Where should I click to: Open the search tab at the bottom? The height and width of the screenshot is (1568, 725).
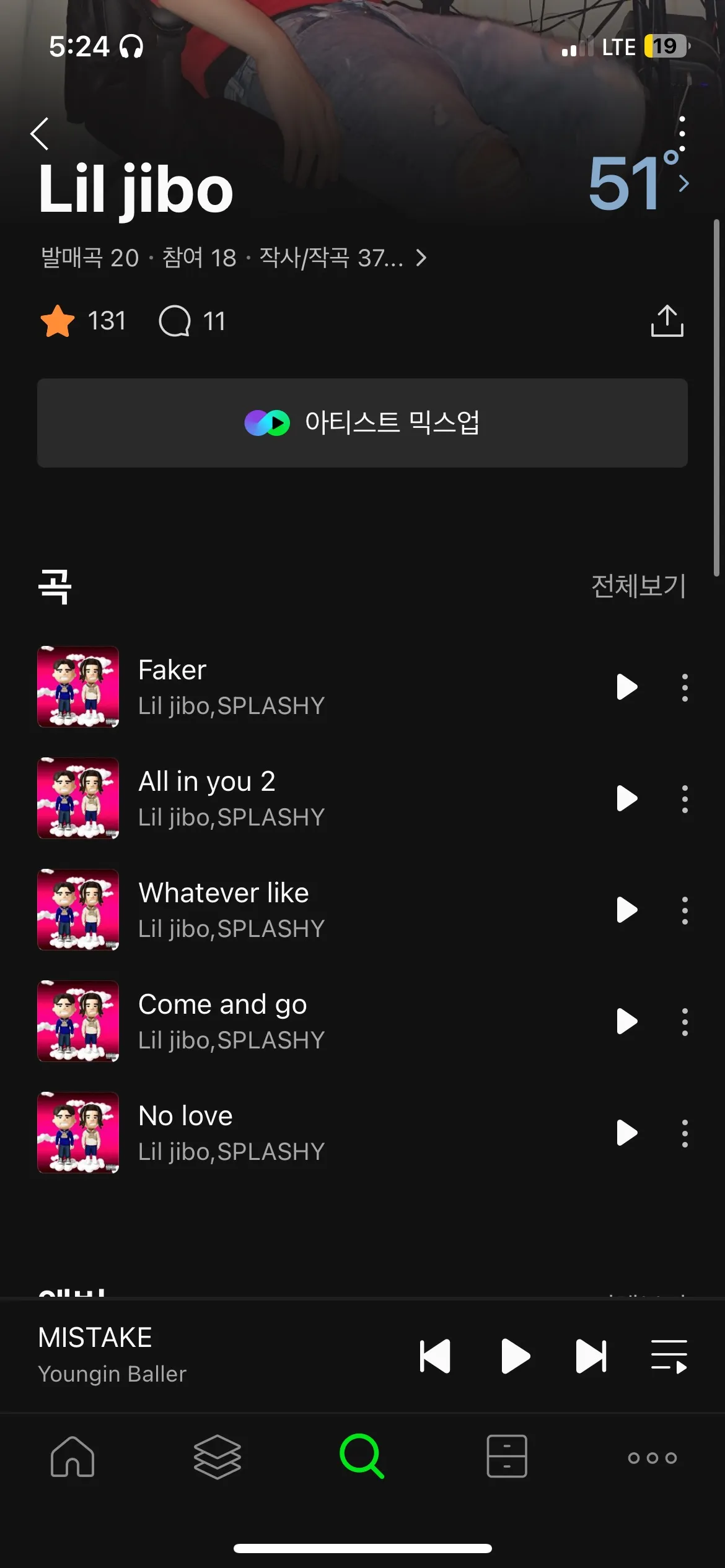tap(362, 1457)
